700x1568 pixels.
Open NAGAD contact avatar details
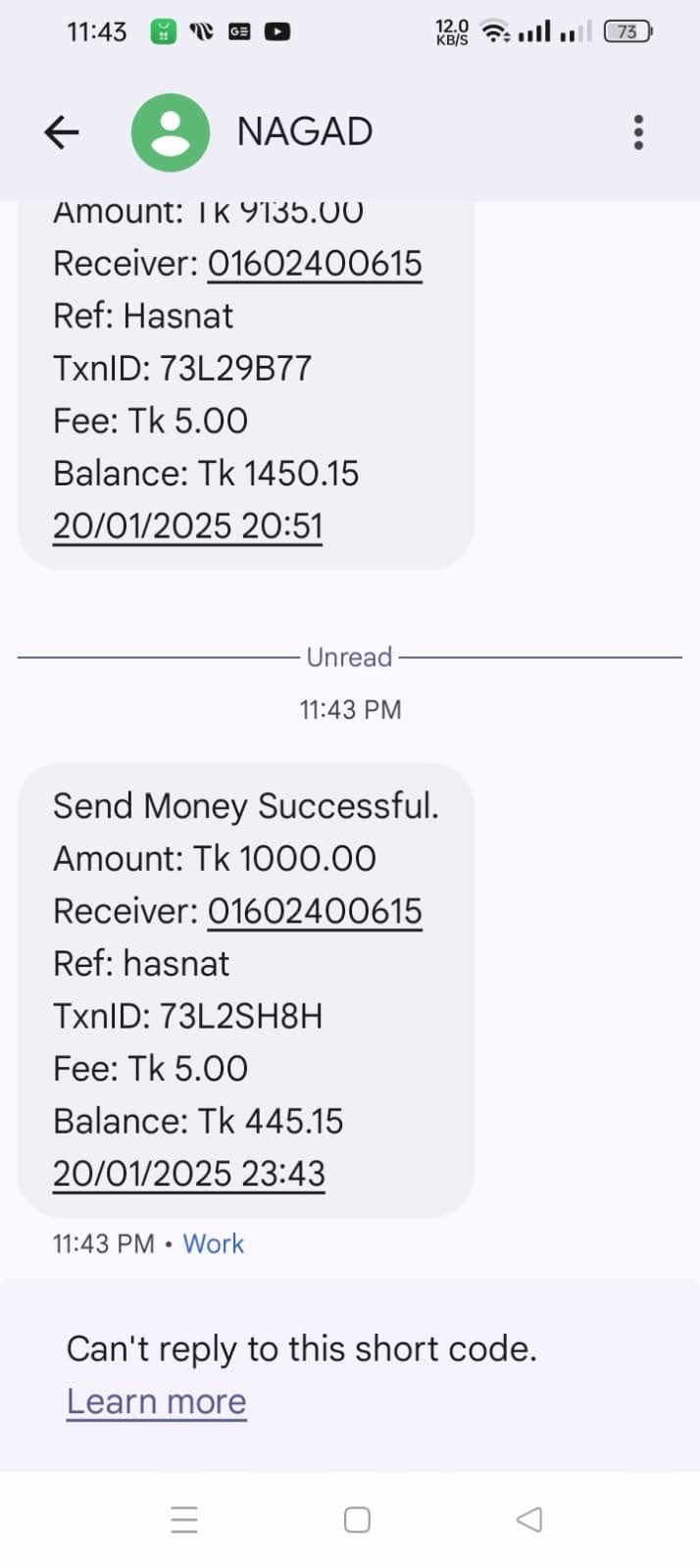point(171,132)
